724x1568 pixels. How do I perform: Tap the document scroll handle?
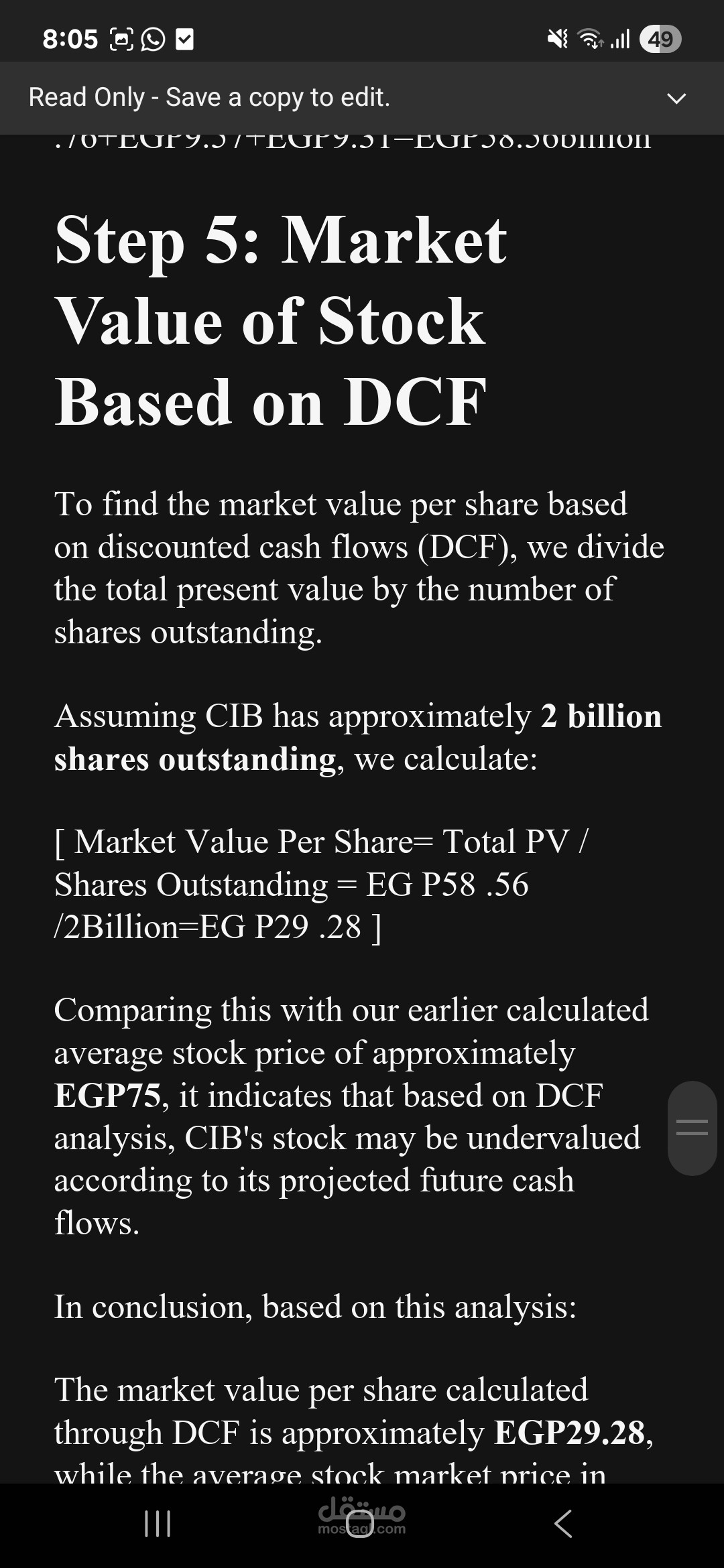click(x=692, y=1128)
